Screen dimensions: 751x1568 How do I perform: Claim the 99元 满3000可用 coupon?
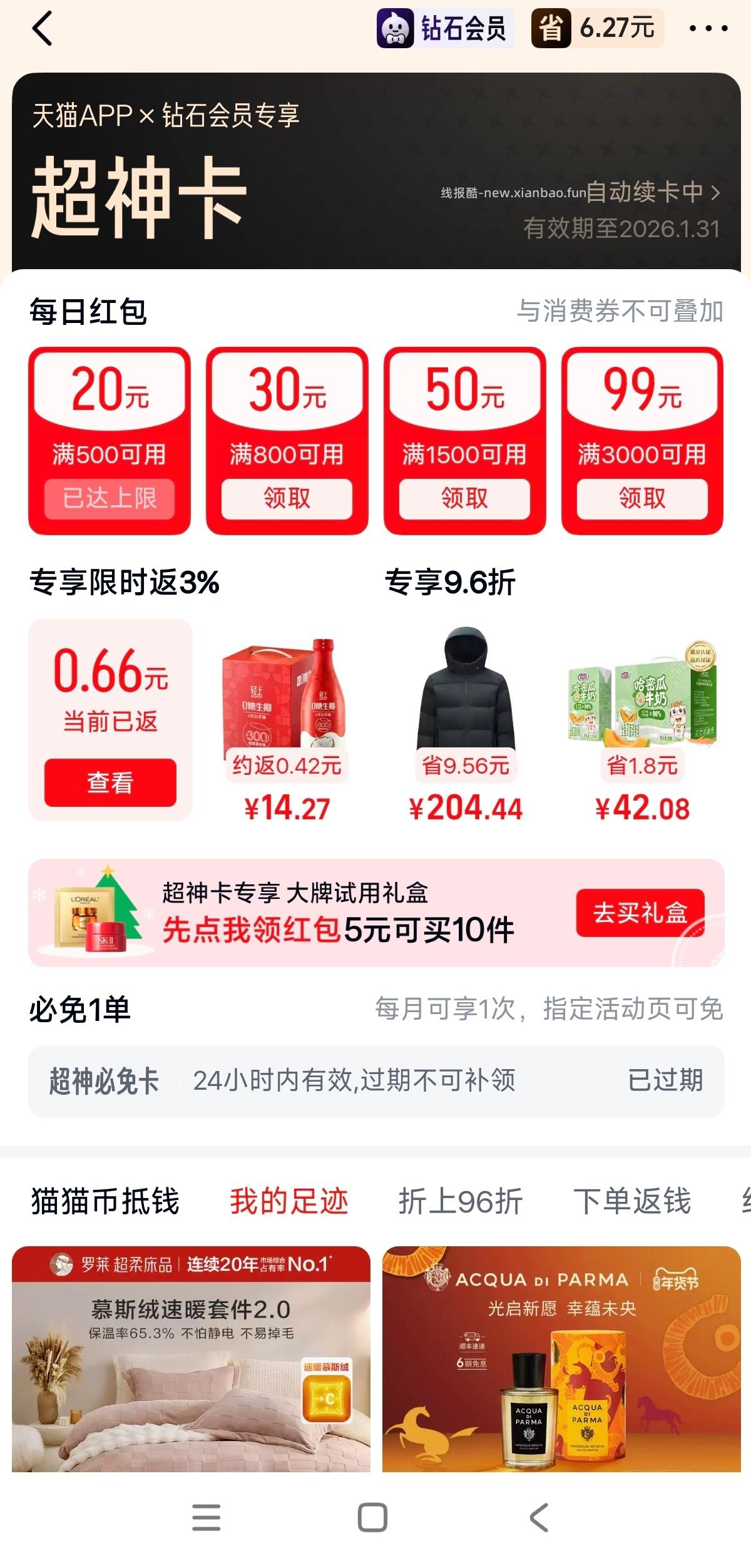[643, 498]
